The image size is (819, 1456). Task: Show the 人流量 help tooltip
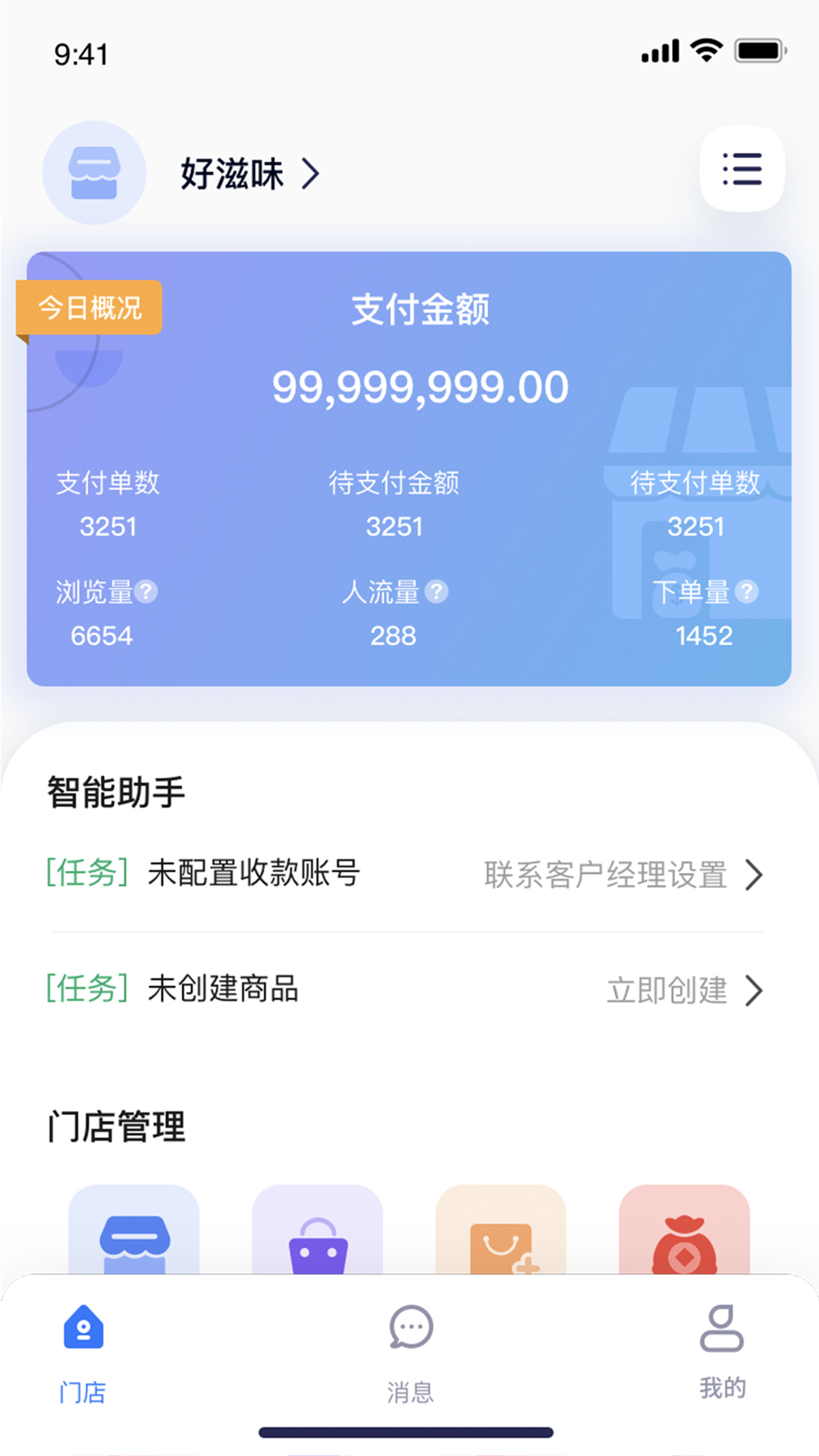click(436, 591)
